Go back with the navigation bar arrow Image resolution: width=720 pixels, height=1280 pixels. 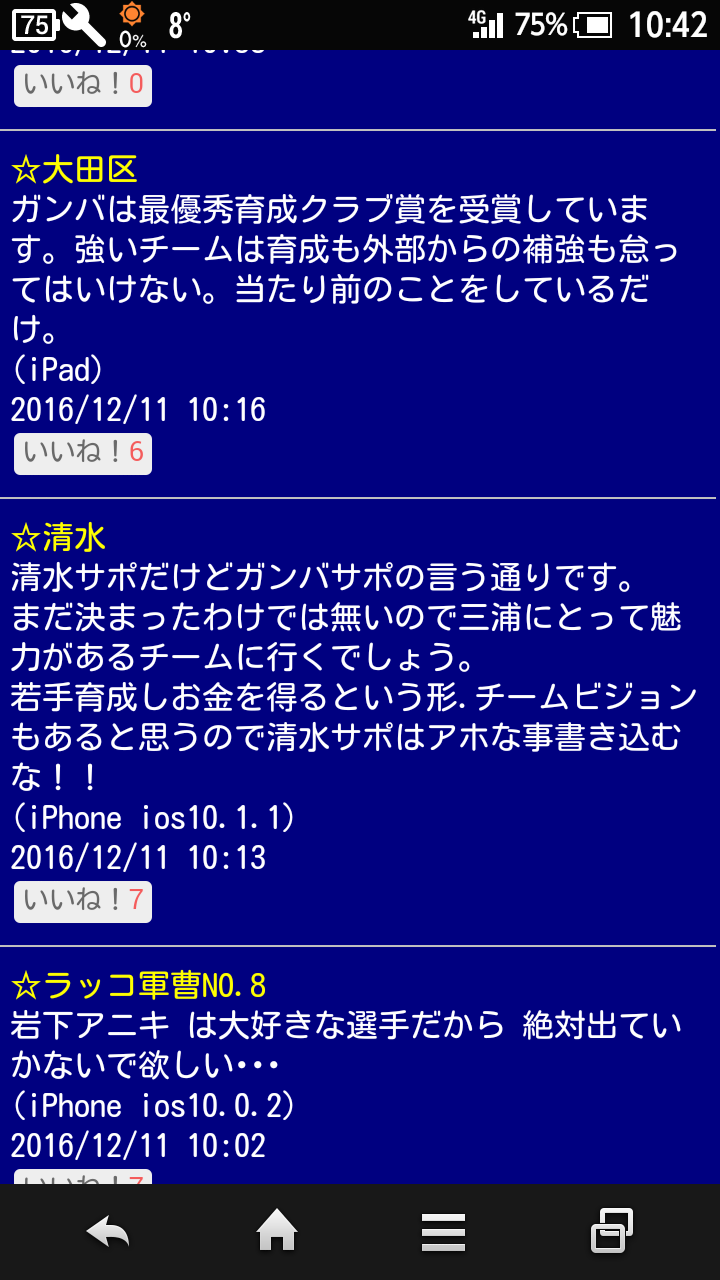[108, 1231]
